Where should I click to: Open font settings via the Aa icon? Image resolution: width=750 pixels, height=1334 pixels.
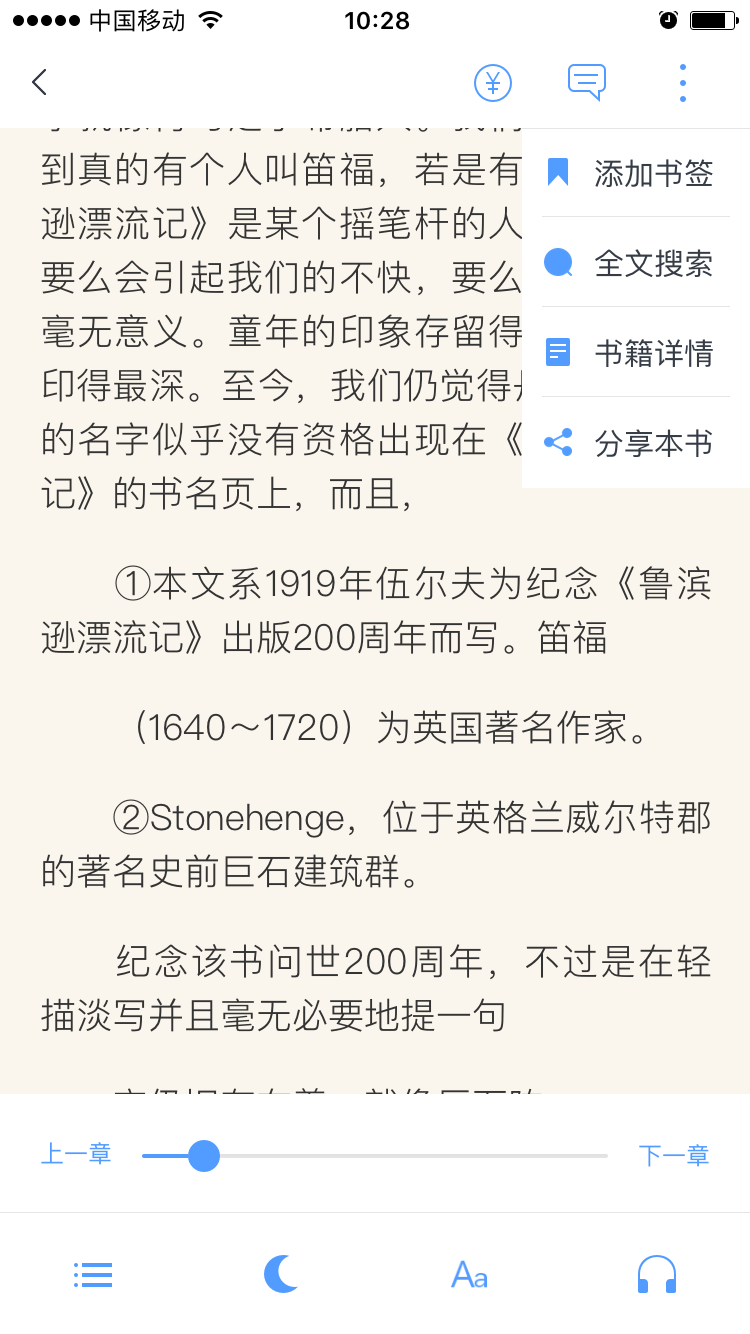(x=468, y=1273)
